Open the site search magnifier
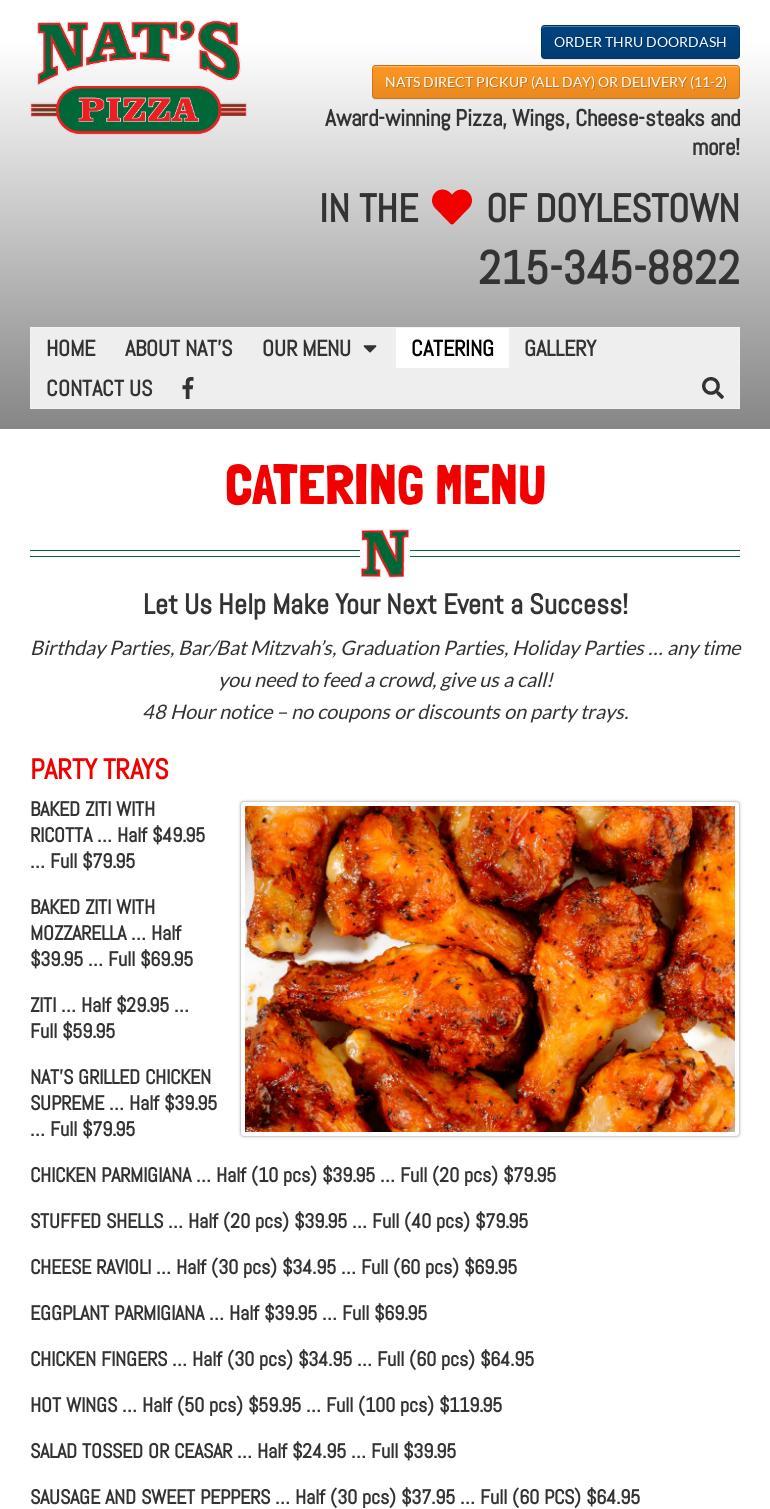Viewport: 770px width, 1509px height. pyautogui.click(x=712, y=388)
